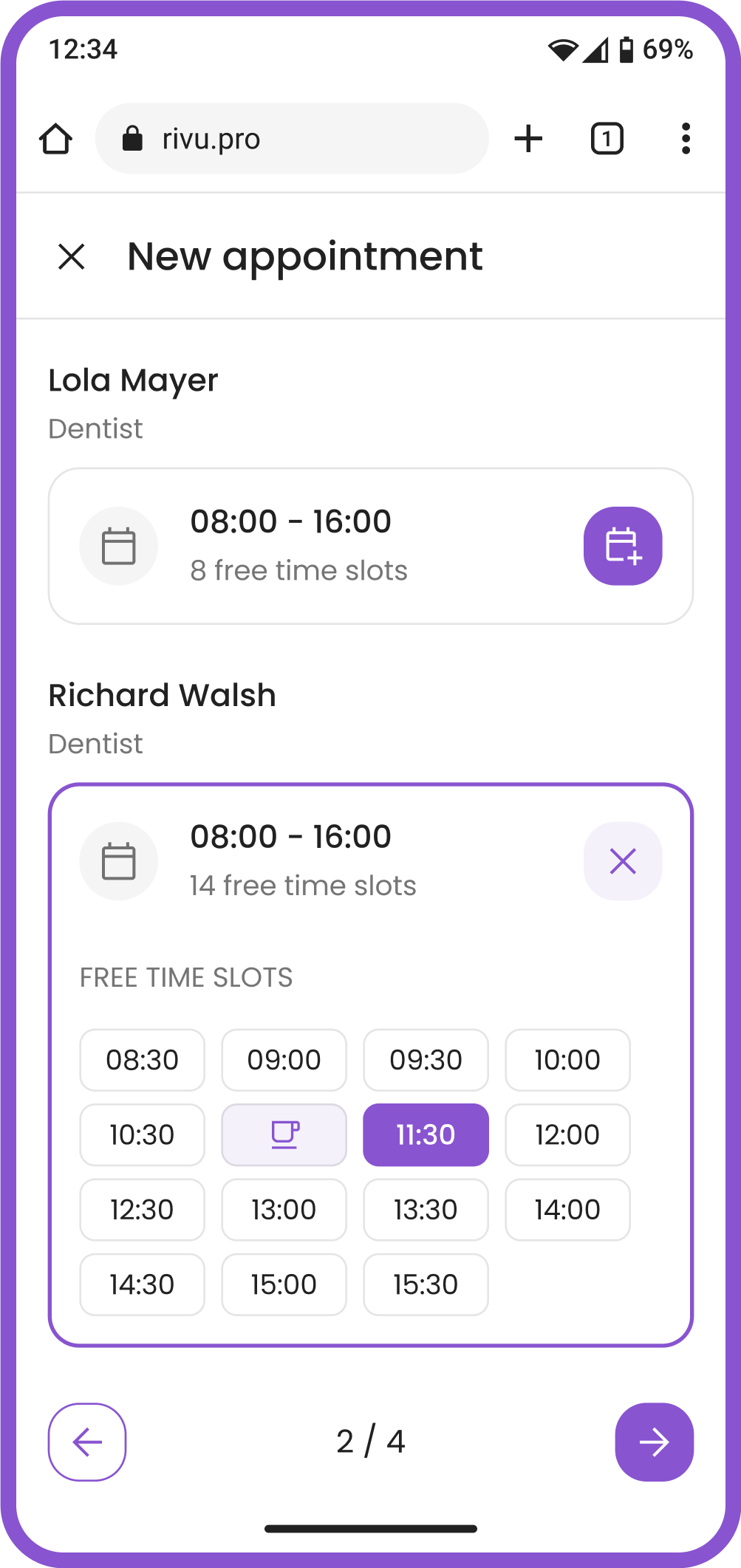Screen dimensions: 741x1568
Task: Open the Chrome browser menu
Action: tap(686, 139)
